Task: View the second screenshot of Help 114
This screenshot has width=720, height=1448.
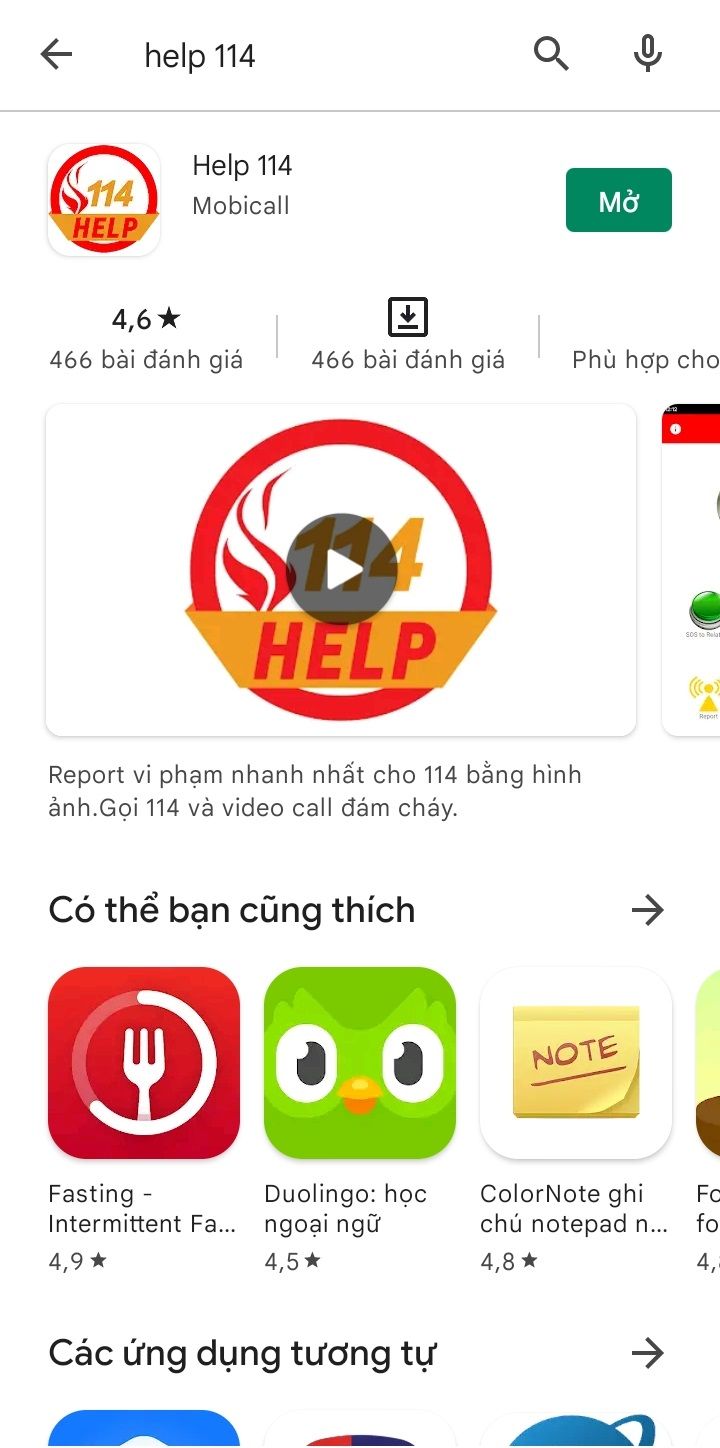Action: click(x=691, y=570)
